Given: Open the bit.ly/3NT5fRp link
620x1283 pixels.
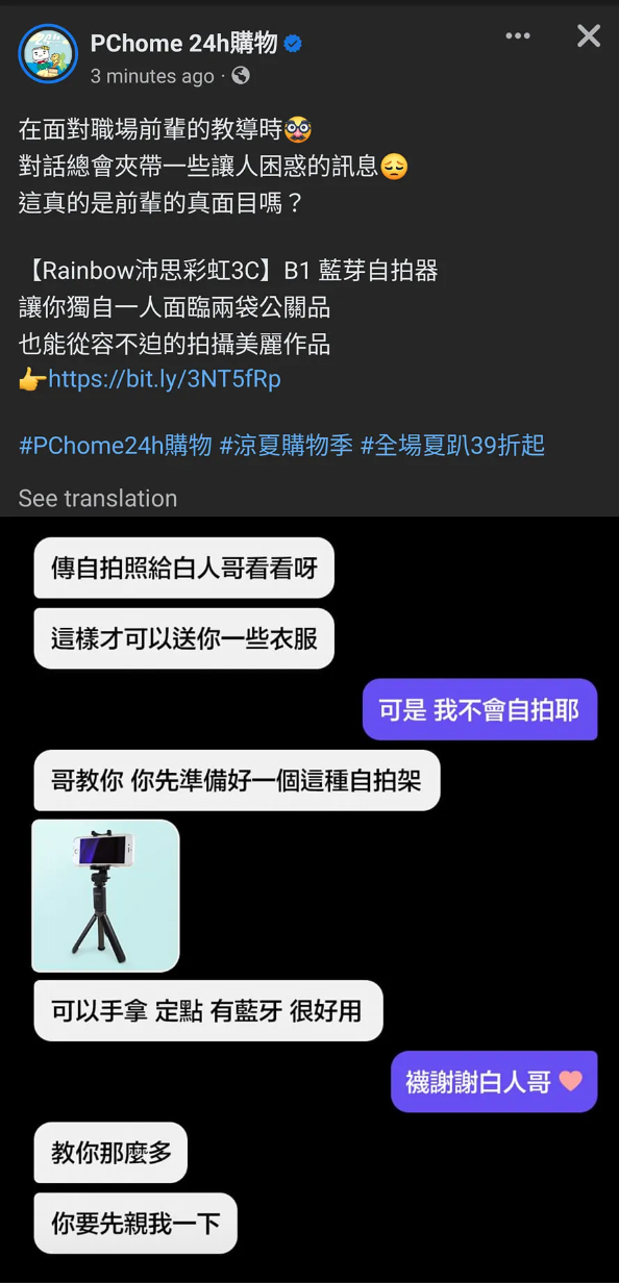Looking at the screenshot, I should [164, 379].
